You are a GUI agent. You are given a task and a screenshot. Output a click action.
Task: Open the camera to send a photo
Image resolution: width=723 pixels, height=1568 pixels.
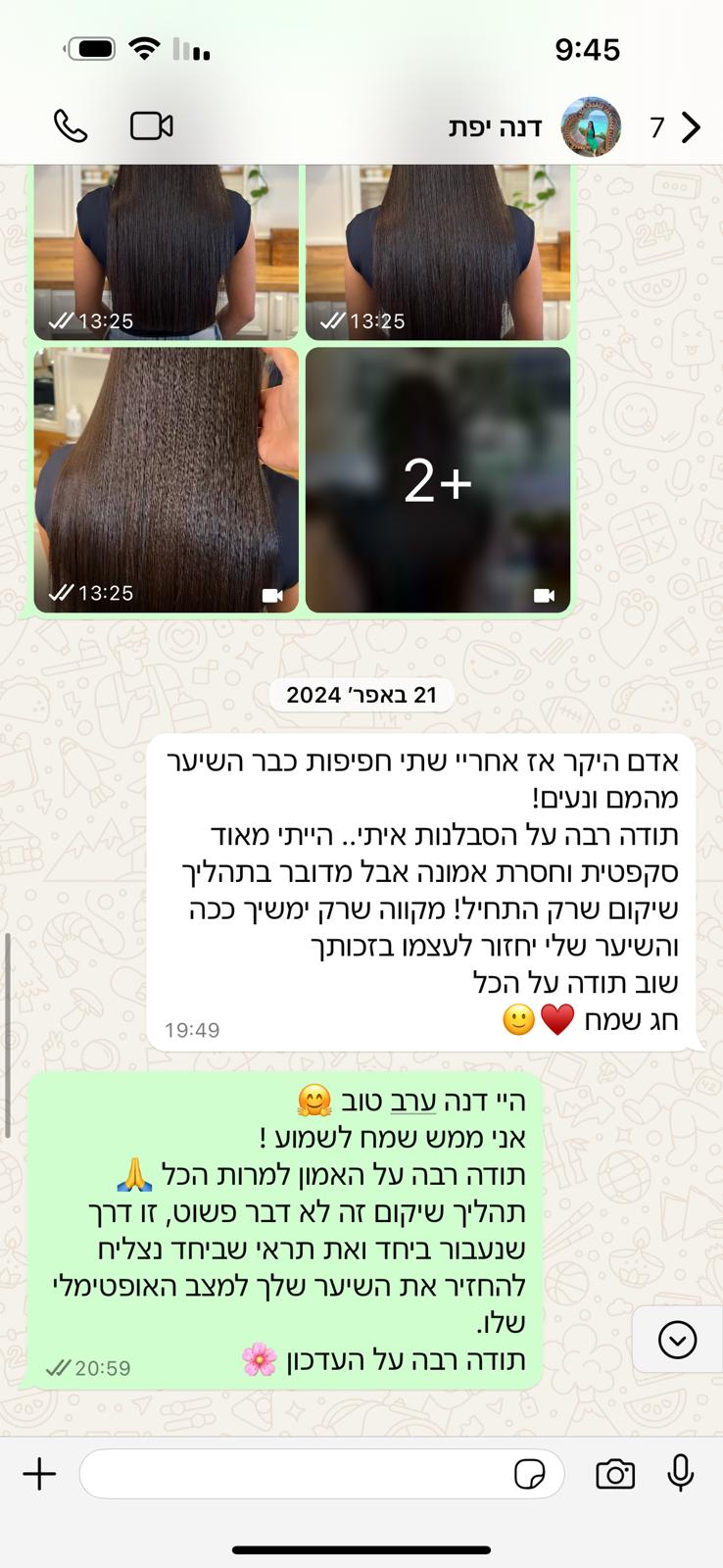click(615, 1474)
